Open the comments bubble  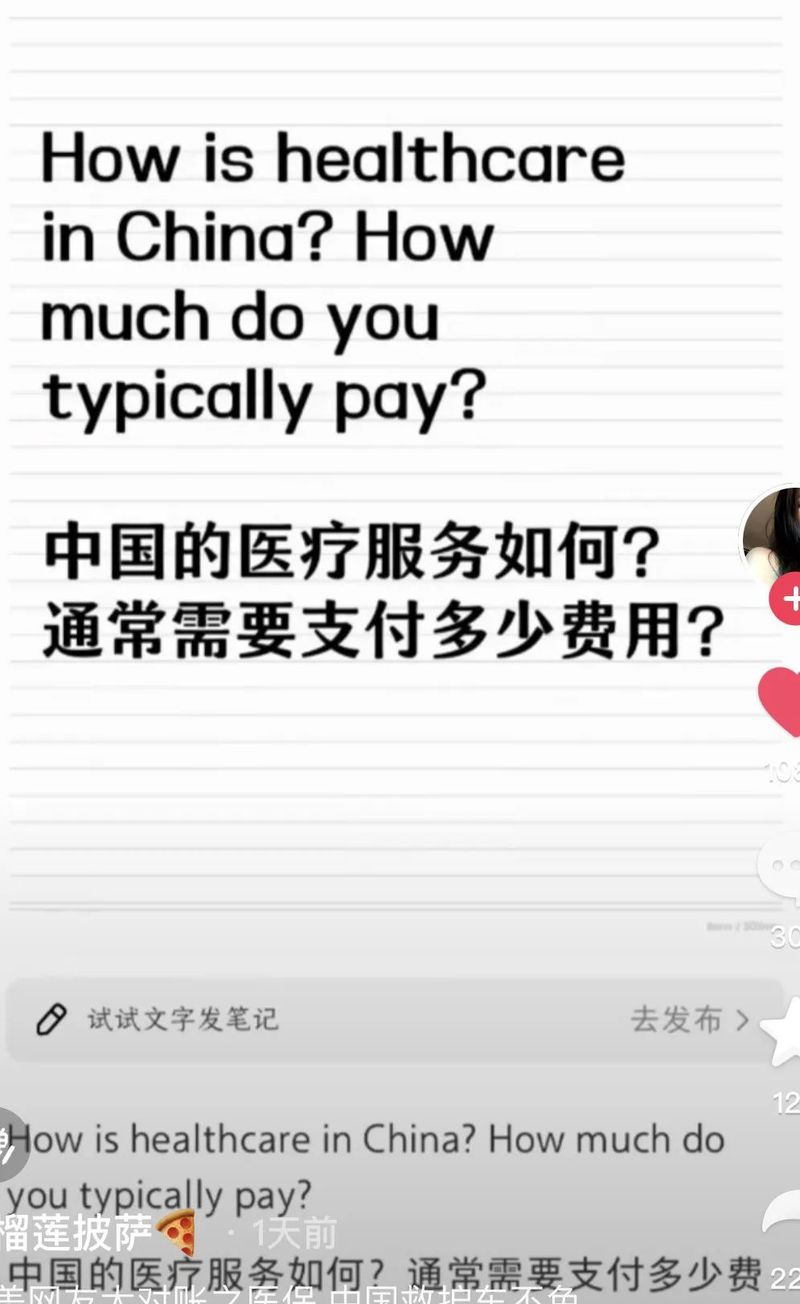coord(782,870)
